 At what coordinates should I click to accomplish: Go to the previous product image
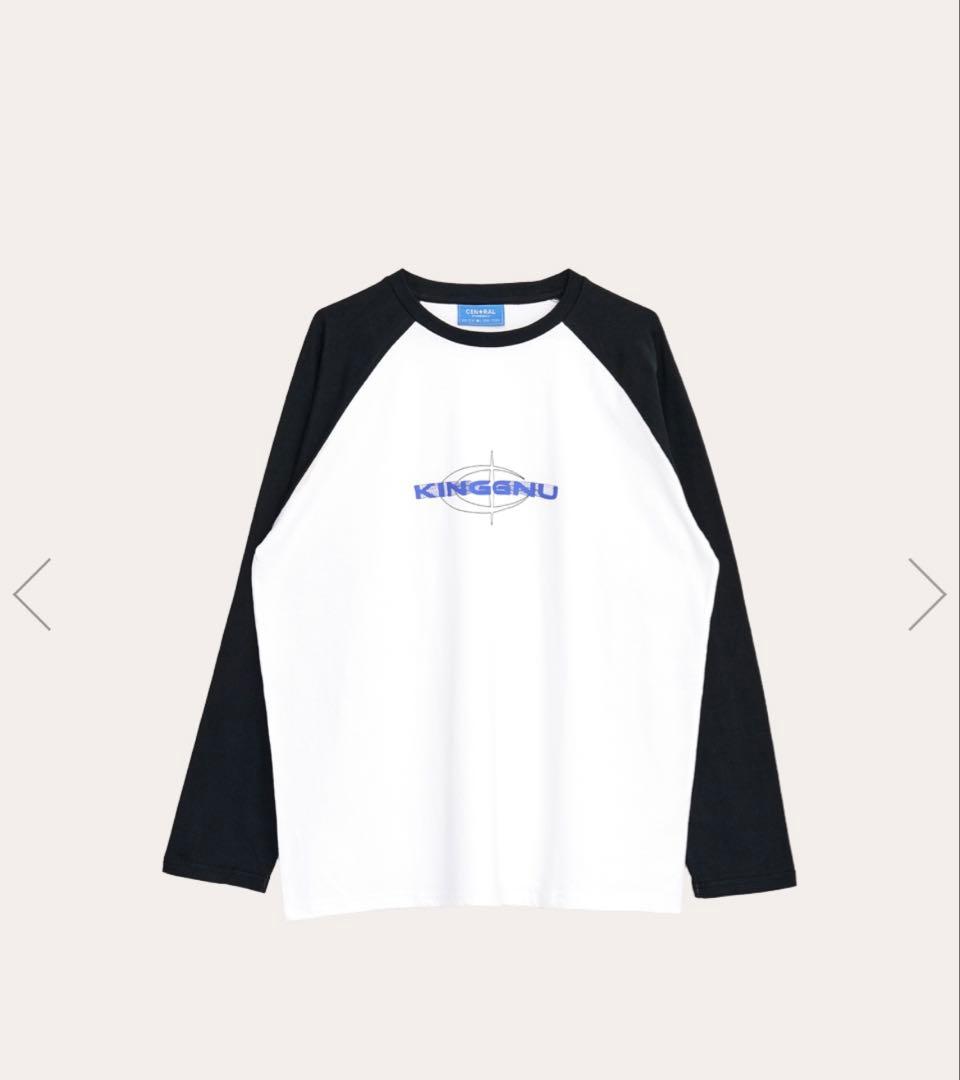click(32, 594)
